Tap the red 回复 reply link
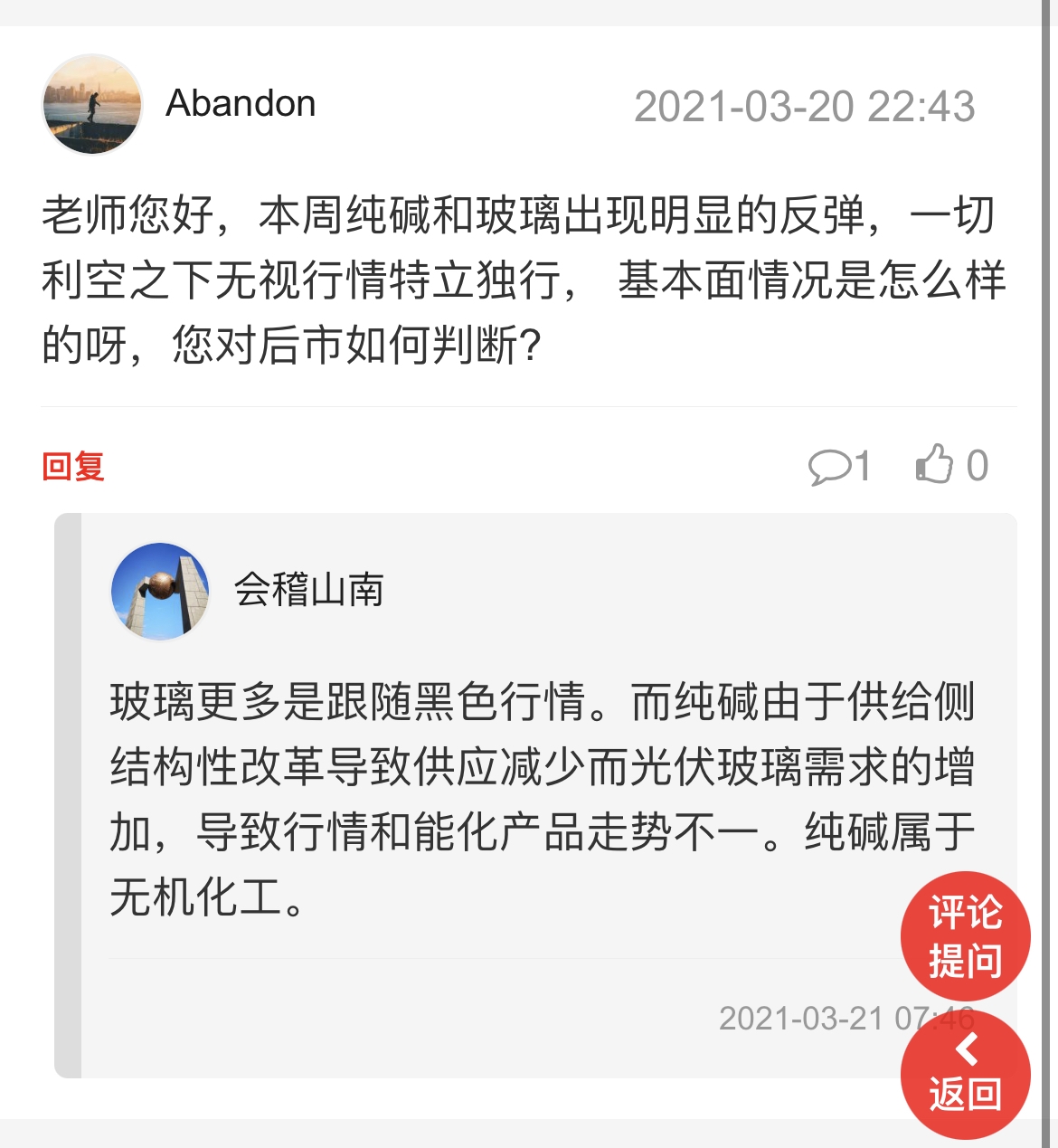 point(73,467)
